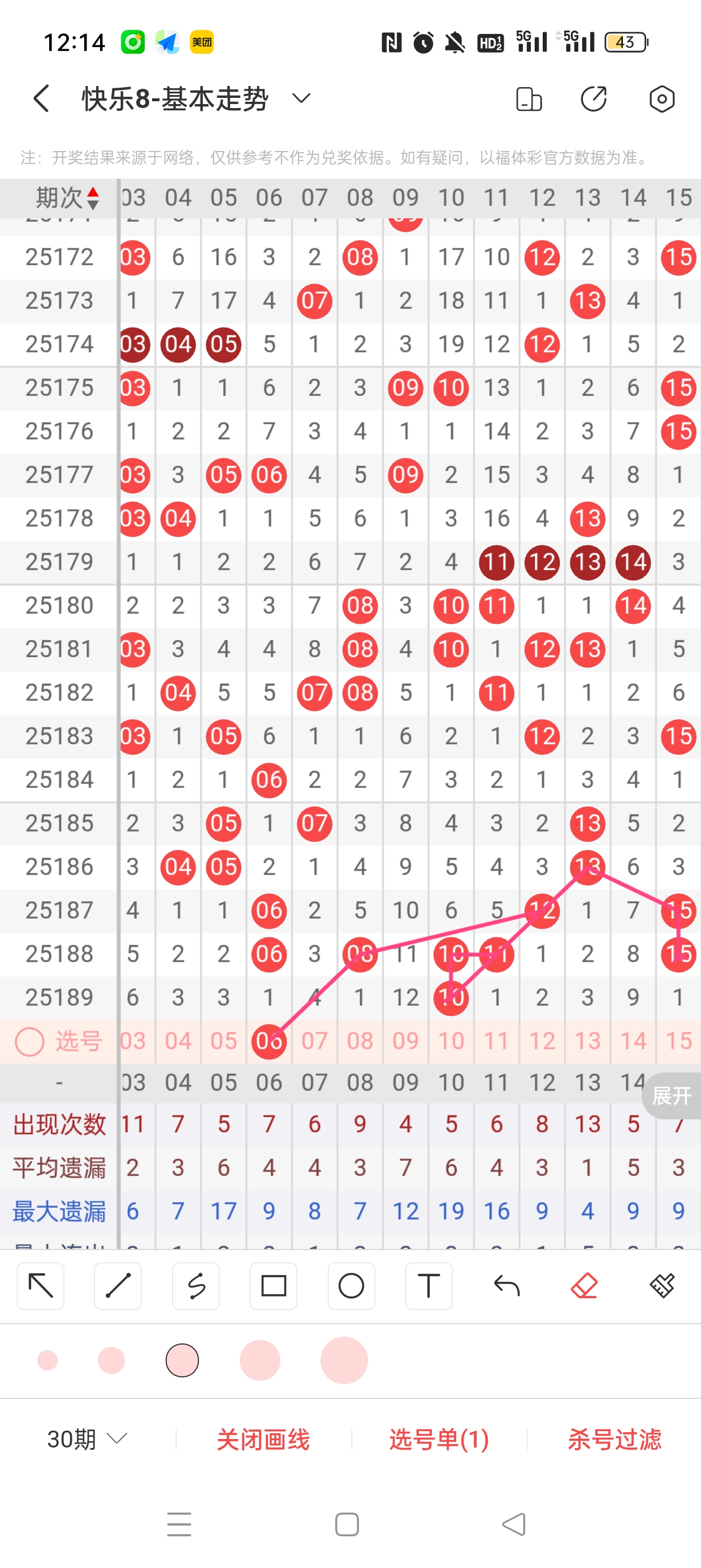Screen dimensions: 701x1568
Task: Go back using the top-left arrow
Action: 41,98
